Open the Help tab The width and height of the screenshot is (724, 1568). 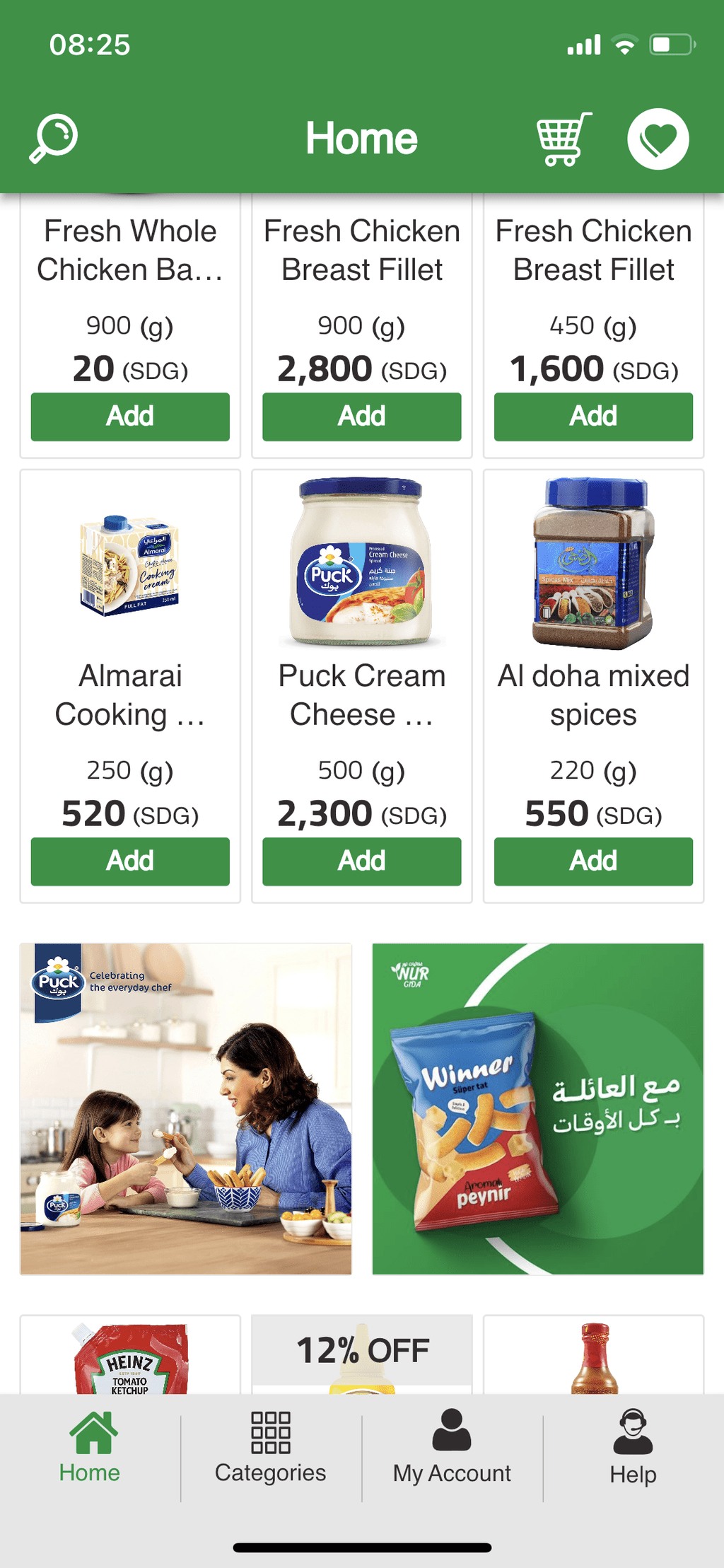[633, 1447]
